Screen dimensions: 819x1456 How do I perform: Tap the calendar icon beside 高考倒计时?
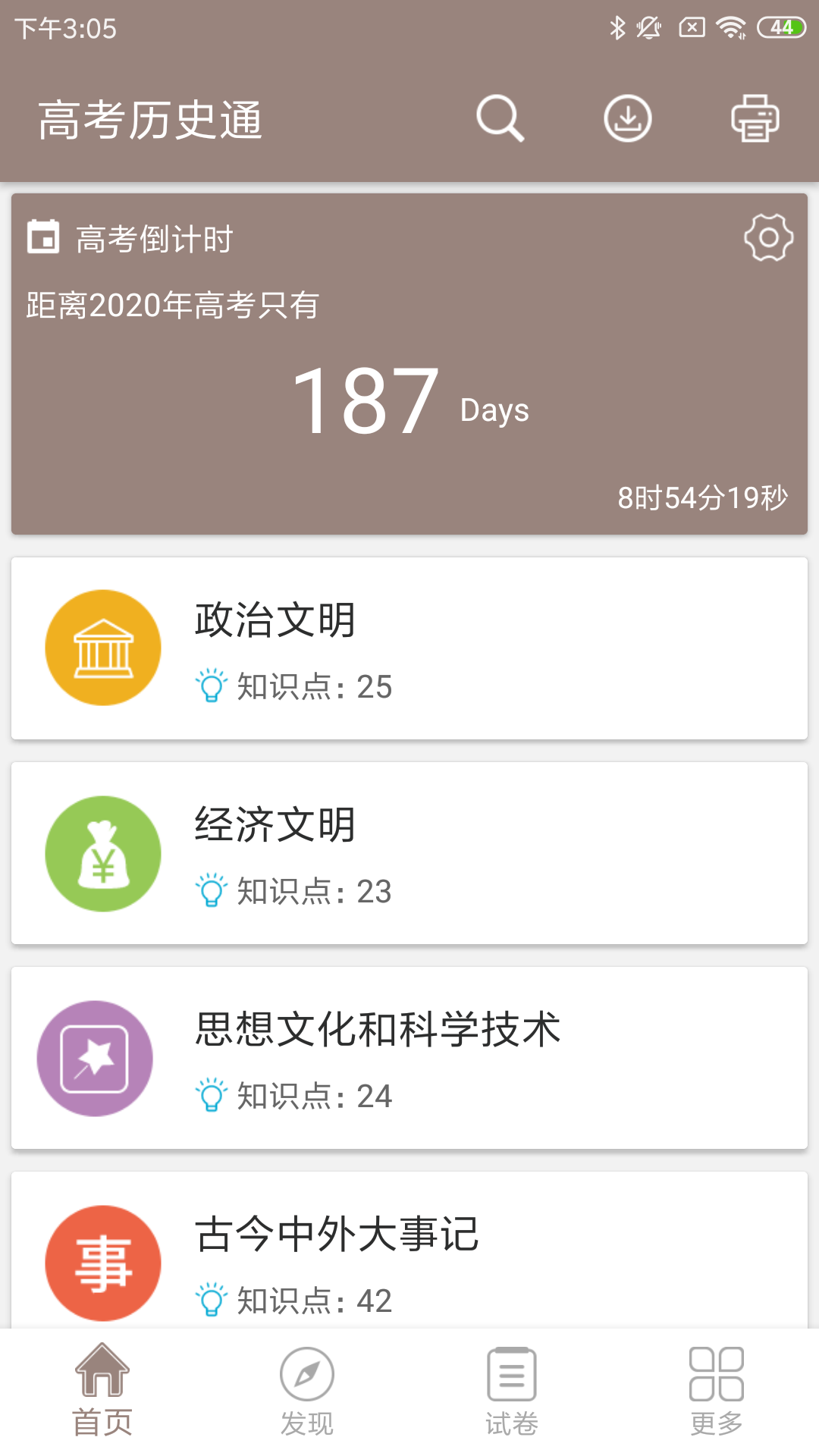click(44, 237)
